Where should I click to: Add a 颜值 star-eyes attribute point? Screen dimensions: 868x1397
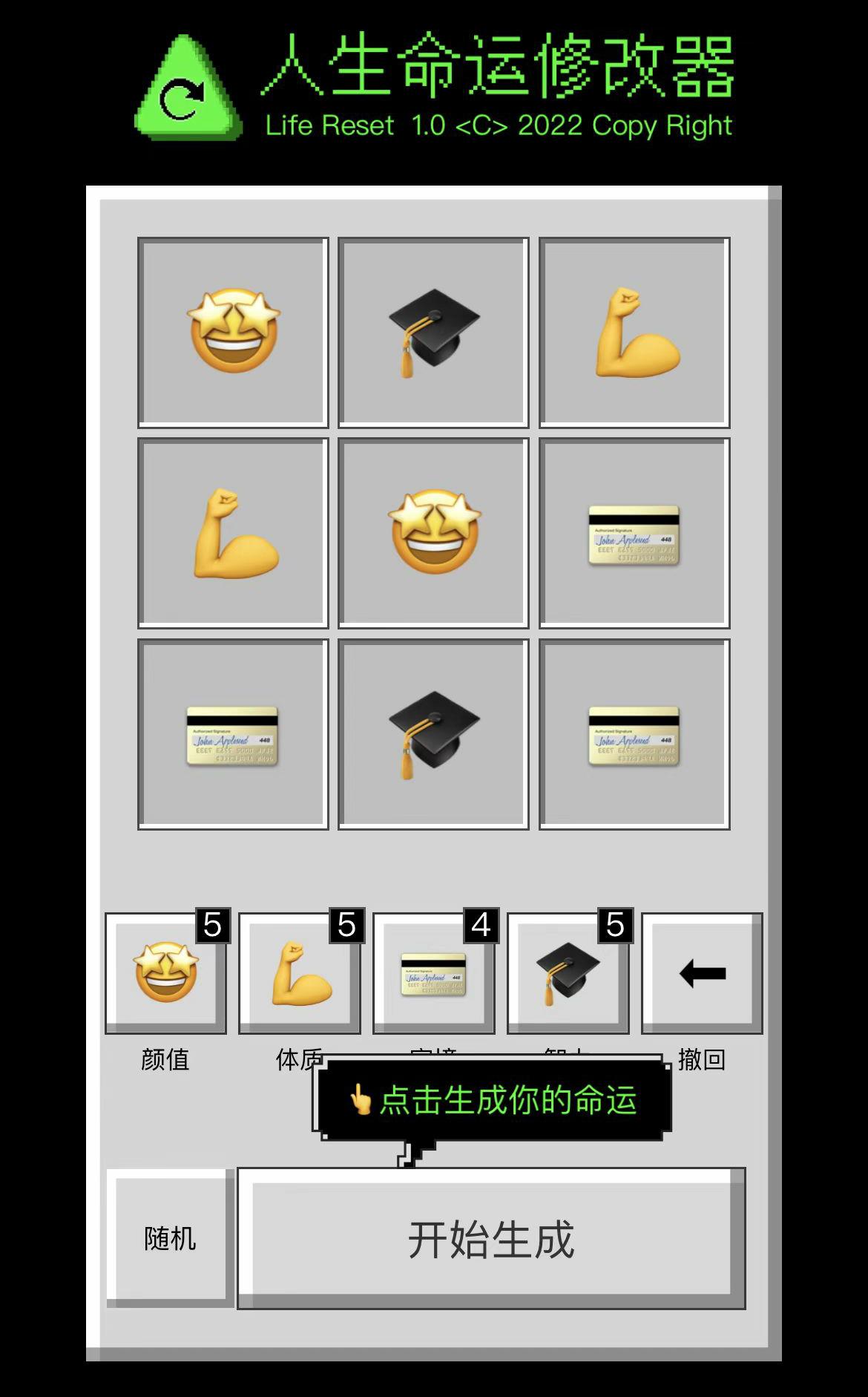click(165, 973)
